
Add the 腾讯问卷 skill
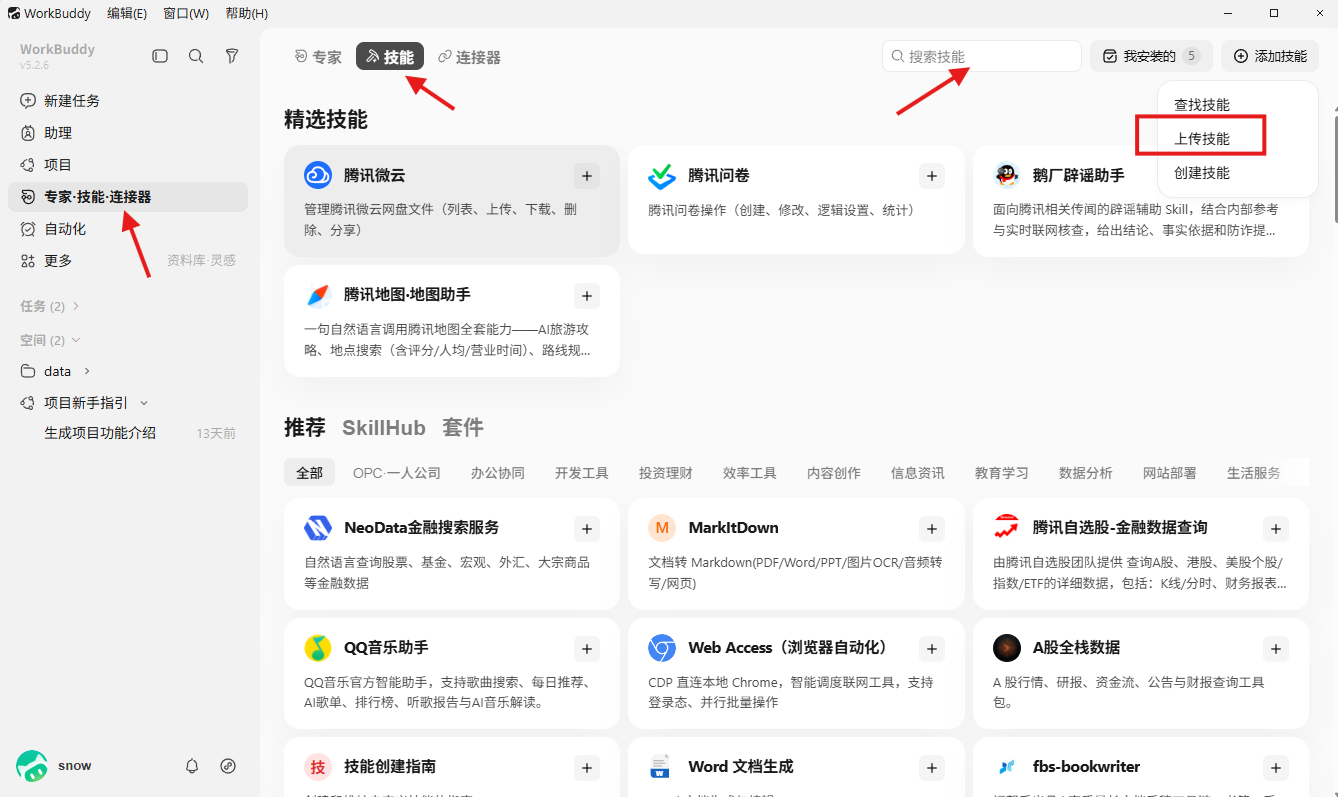(x=932, y=176)
